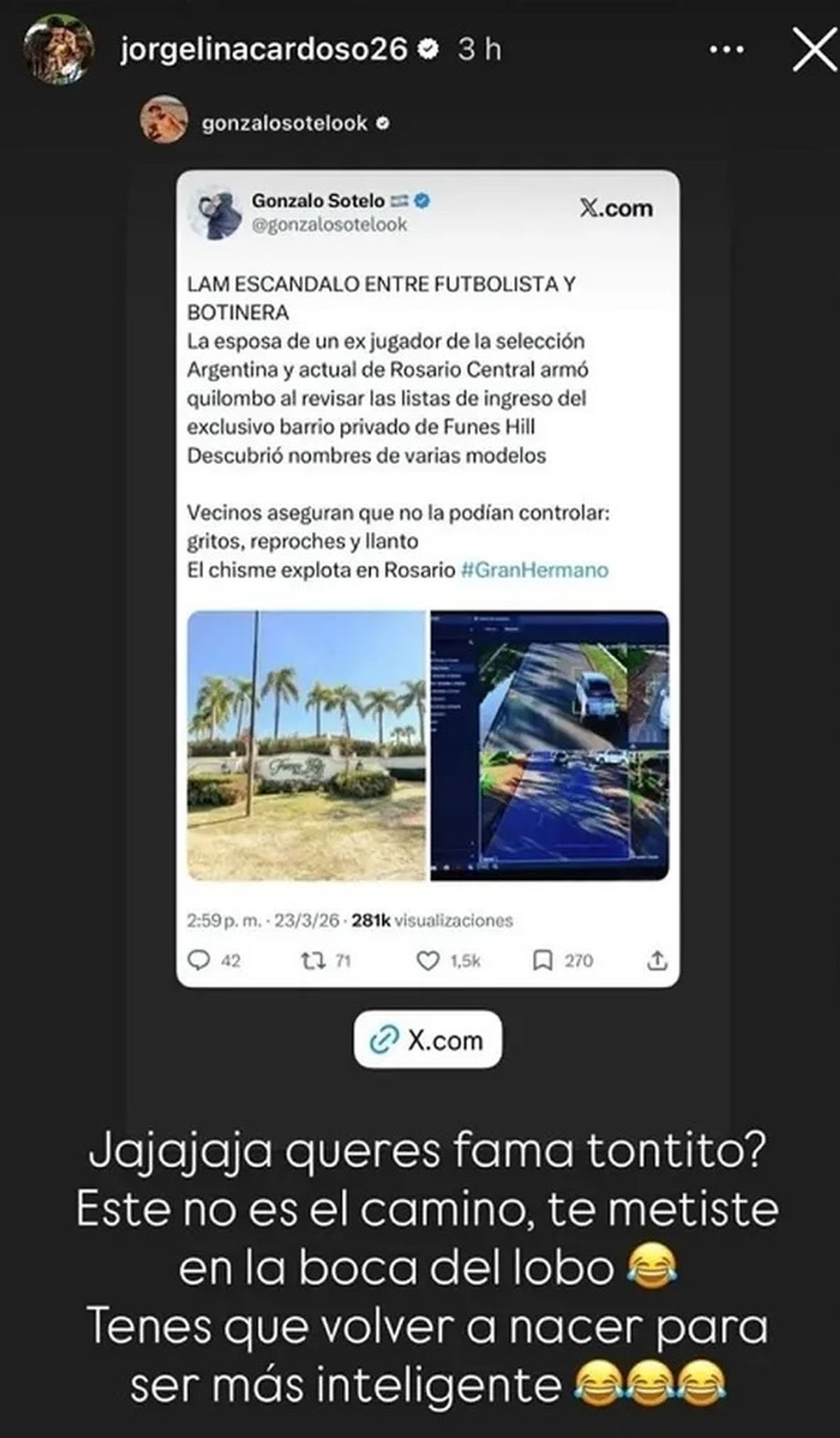
Task: Visit gonzalosotelook's reshared account
Action: click(x=284, y=124)
